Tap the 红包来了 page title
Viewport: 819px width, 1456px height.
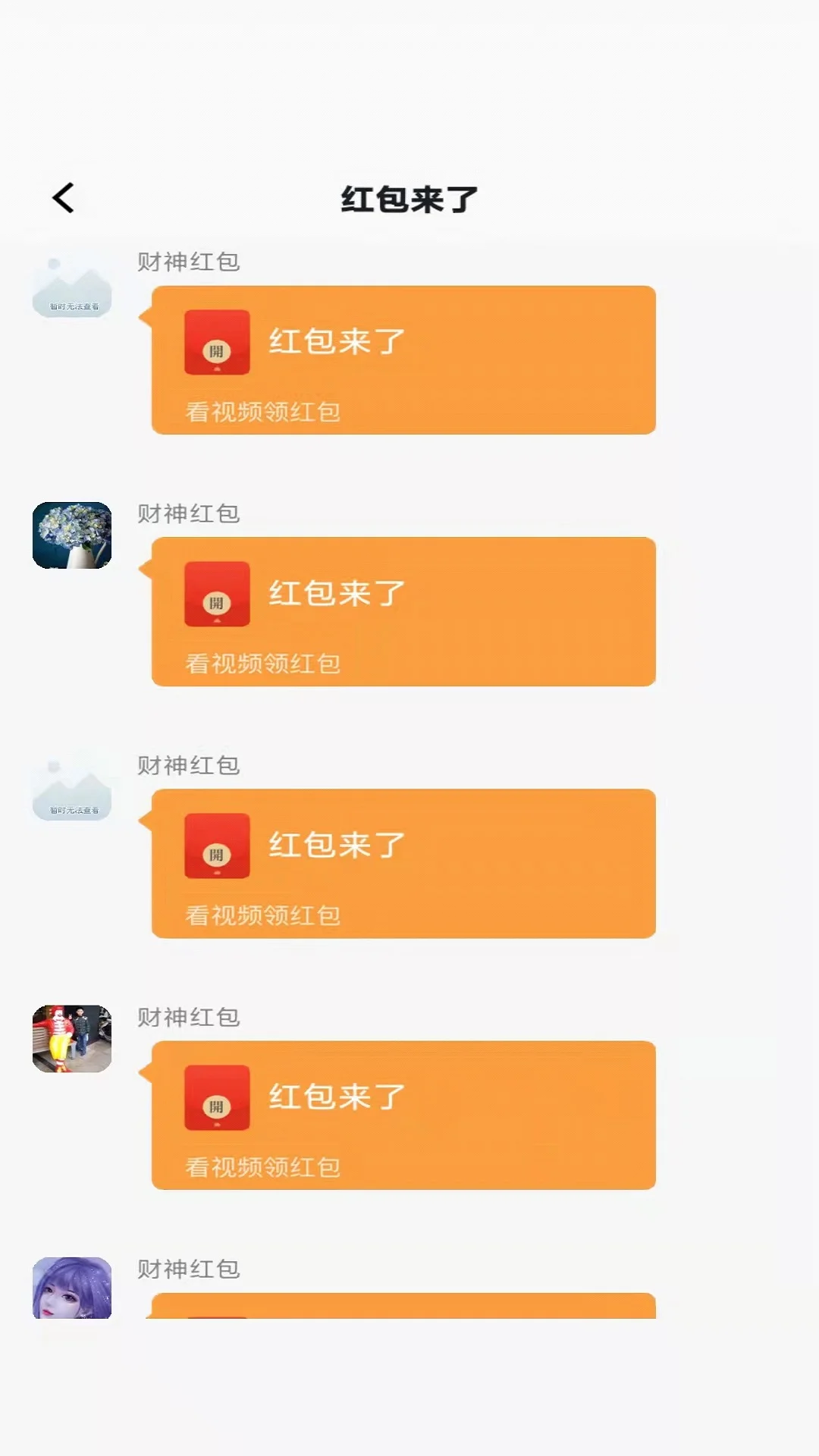click(x=409, y=199)
